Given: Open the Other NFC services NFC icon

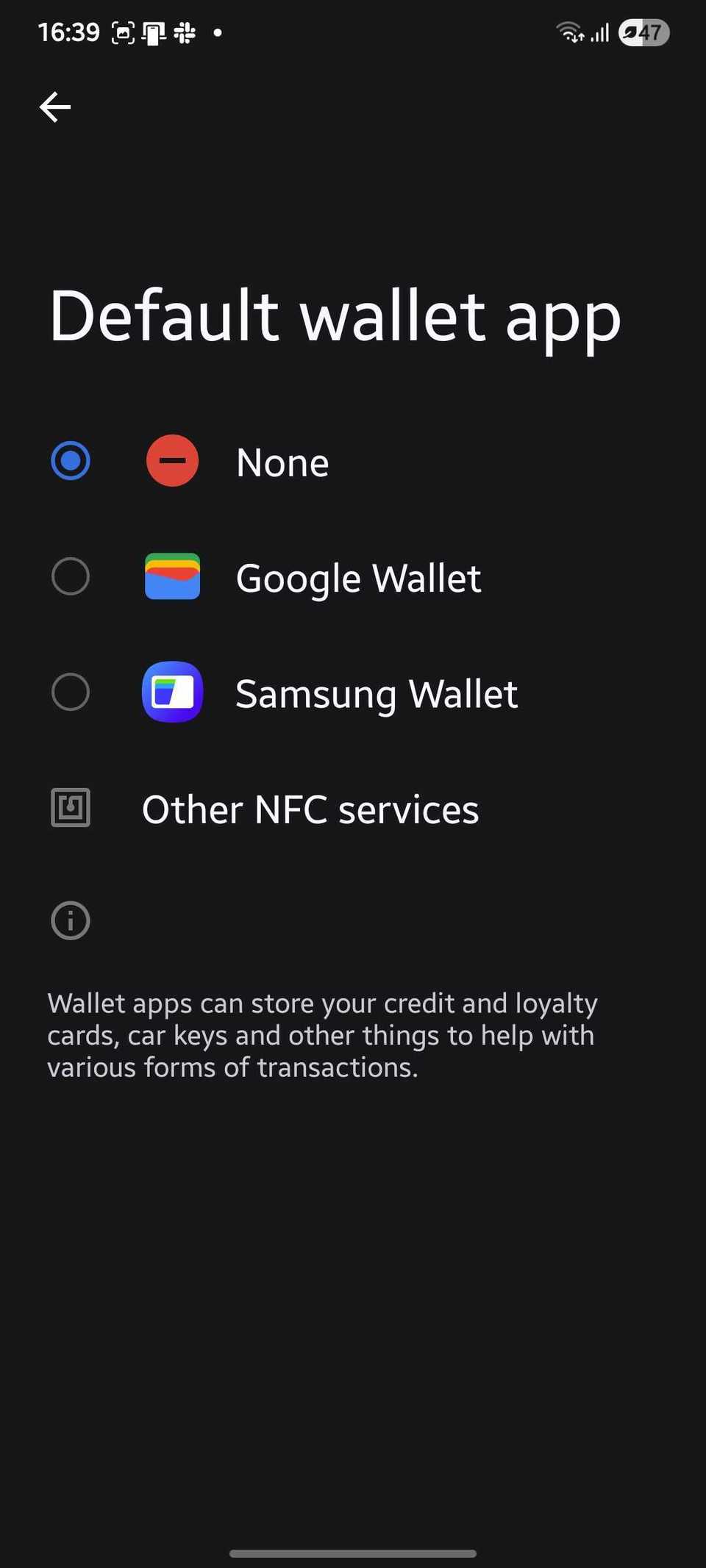Looking at the screenshot, I should point(70,807).
